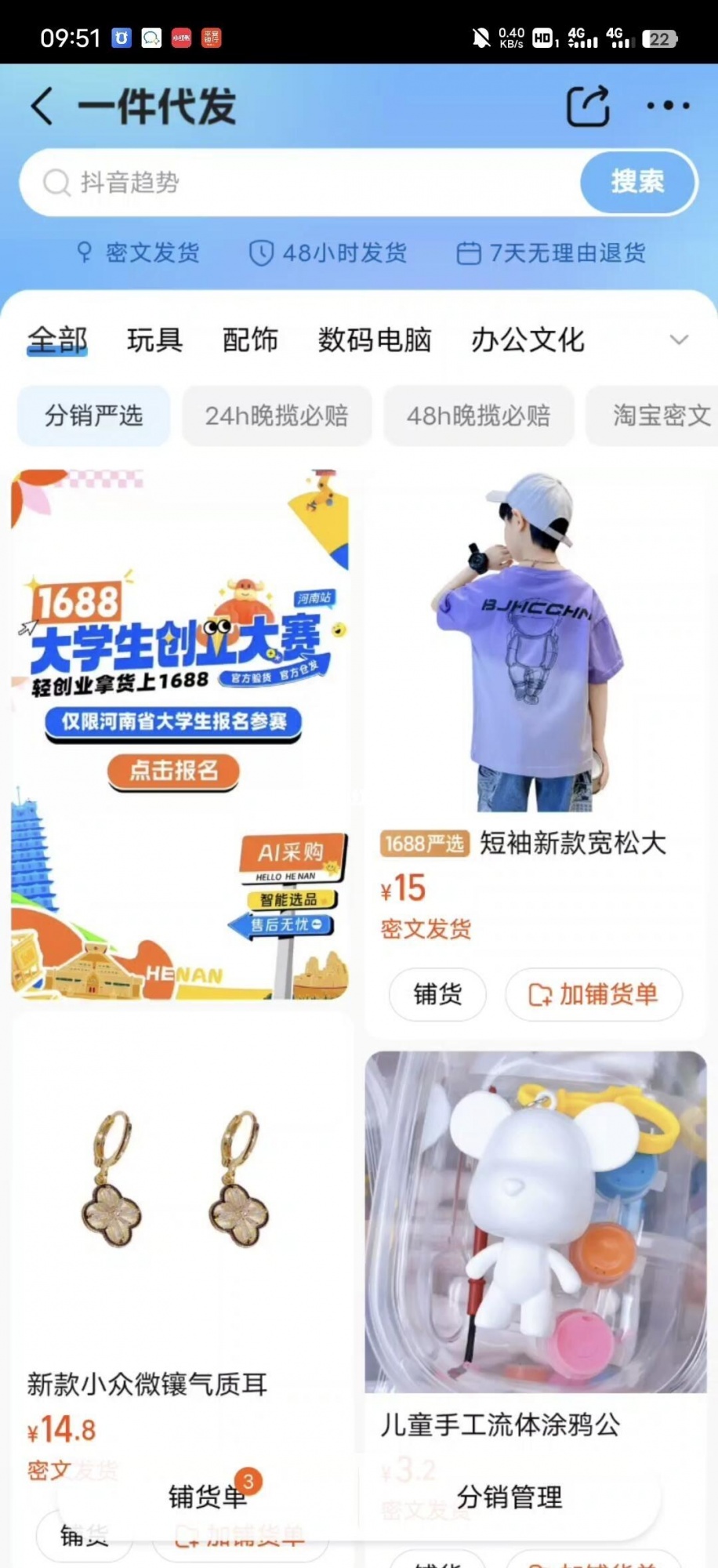Viewport: 718px width, 1568px height.
Task: Open 铺货单 in the bottom bar
Action: coord(208,1497)
